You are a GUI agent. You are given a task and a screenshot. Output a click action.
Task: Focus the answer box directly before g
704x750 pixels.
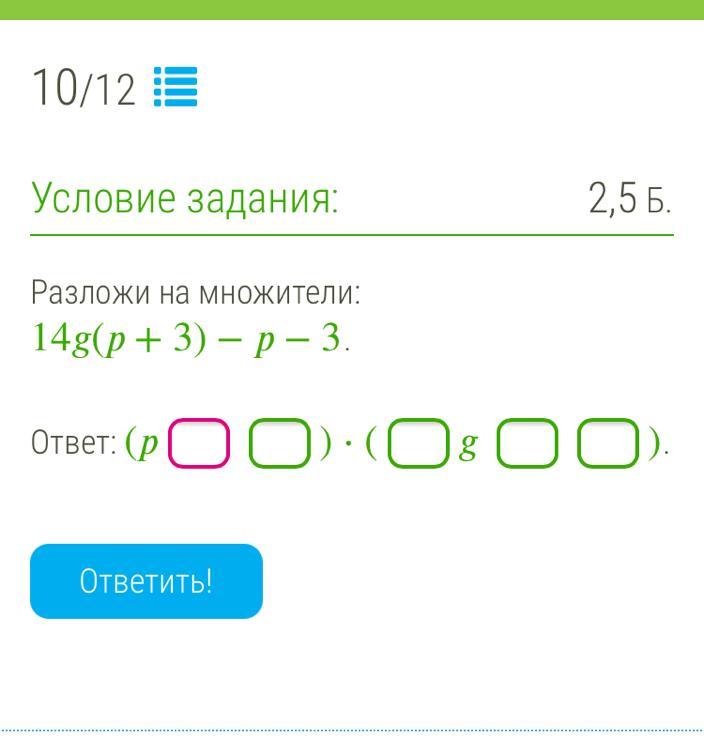click(x=420, y=445)
